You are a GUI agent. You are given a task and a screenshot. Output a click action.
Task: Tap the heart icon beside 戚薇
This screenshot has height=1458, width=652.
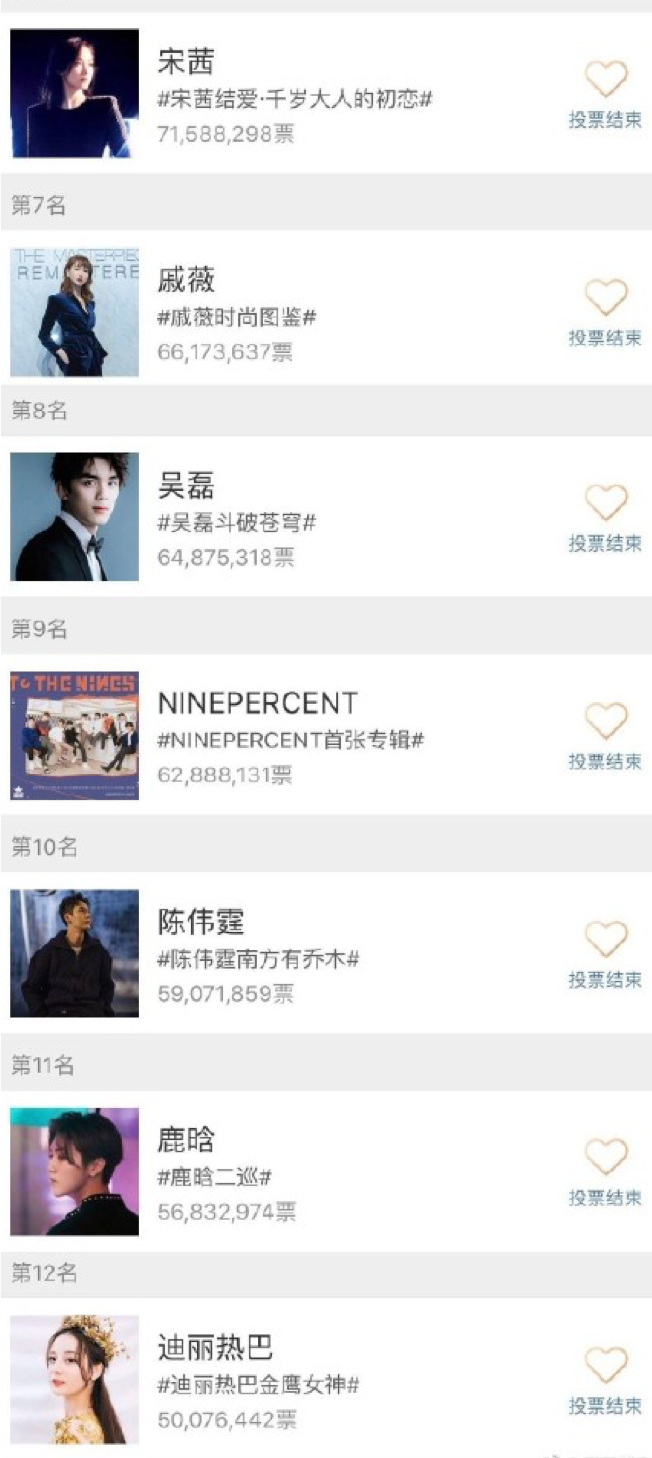(x=605, y=298)
